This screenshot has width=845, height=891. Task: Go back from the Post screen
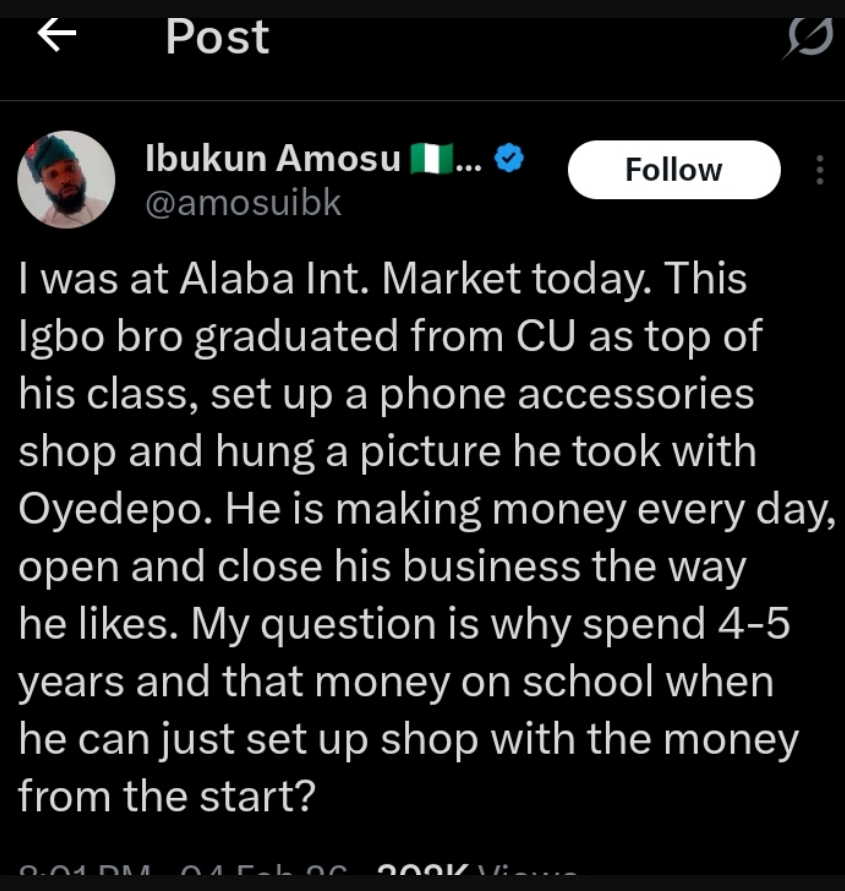click(57, 36)
